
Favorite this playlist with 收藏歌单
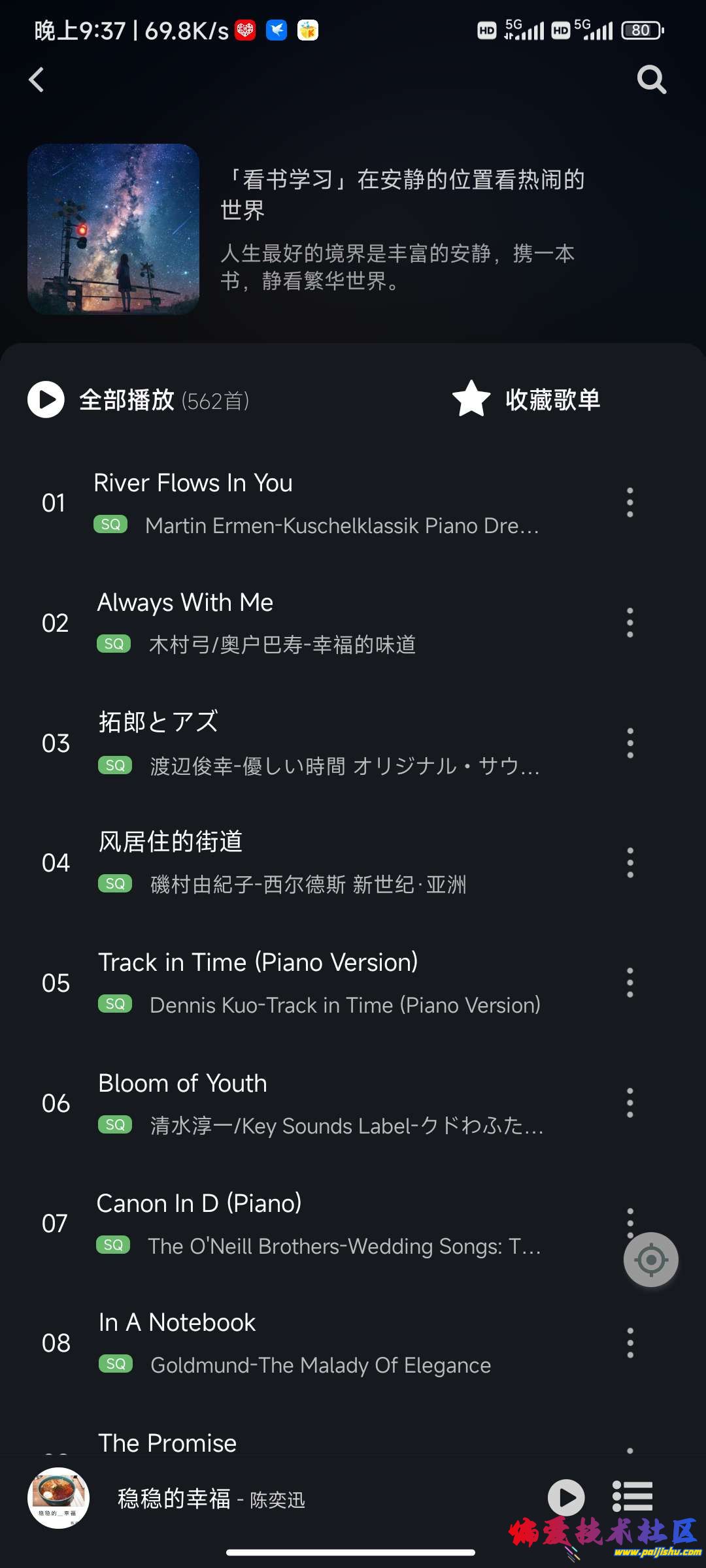[527, 399]
